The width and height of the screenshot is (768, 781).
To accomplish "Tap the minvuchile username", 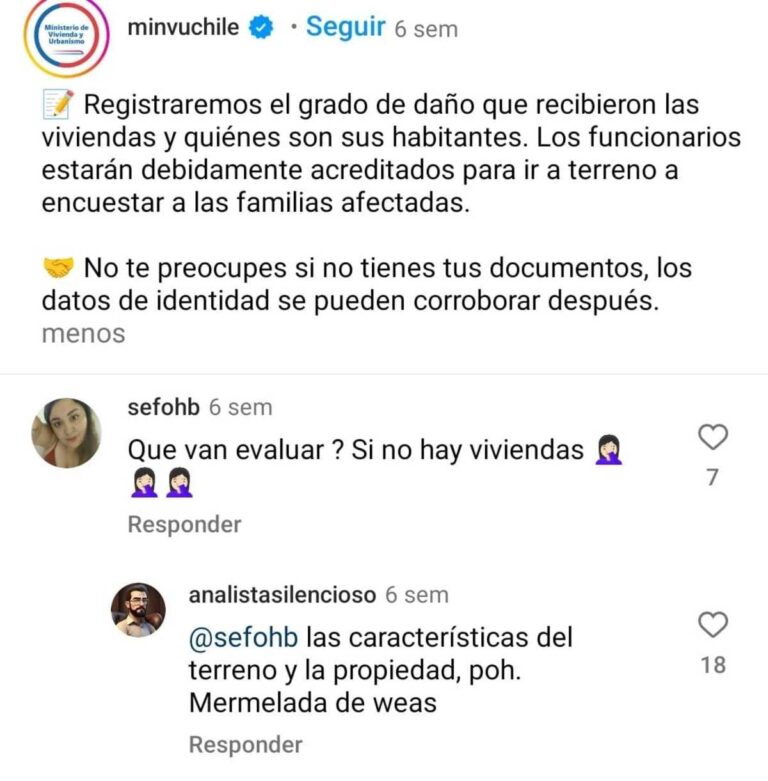I will tap(184, 27).
